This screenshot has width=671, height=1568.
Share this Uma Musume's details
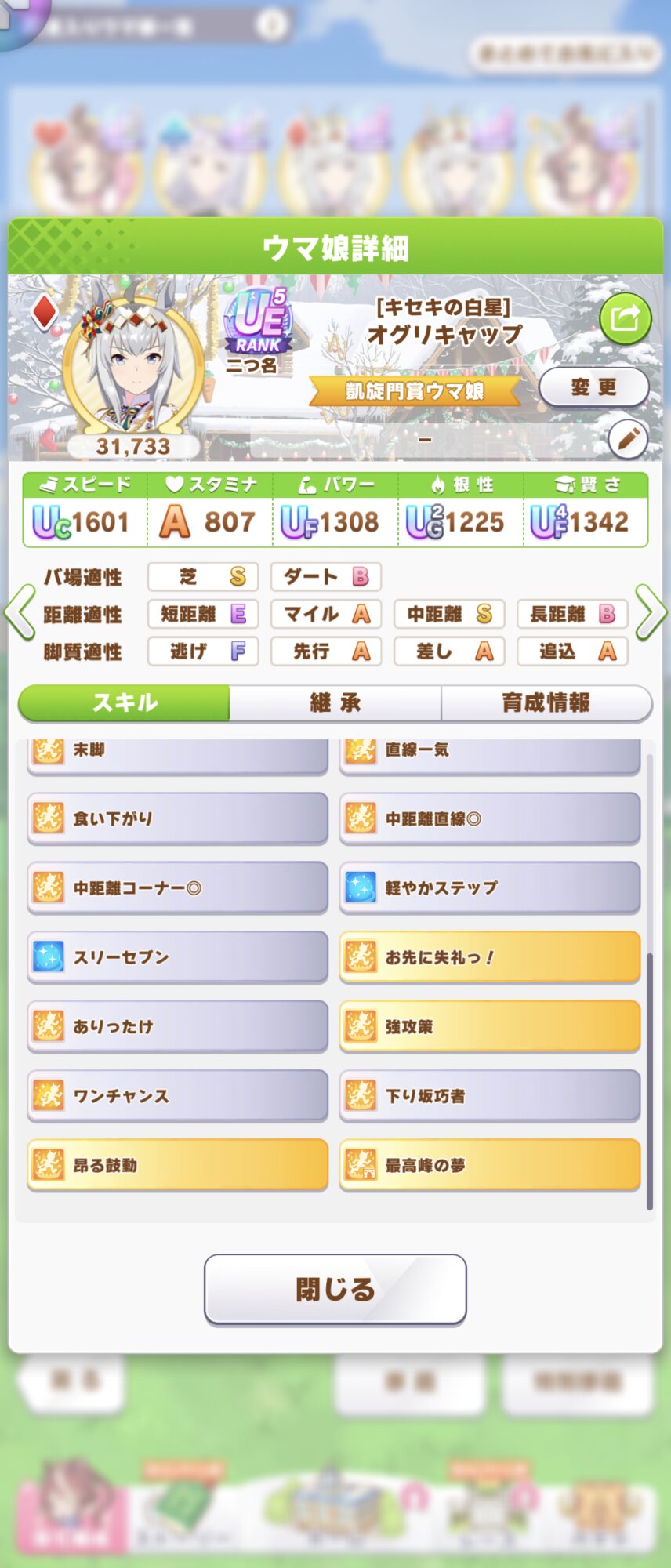click(625, 319)
